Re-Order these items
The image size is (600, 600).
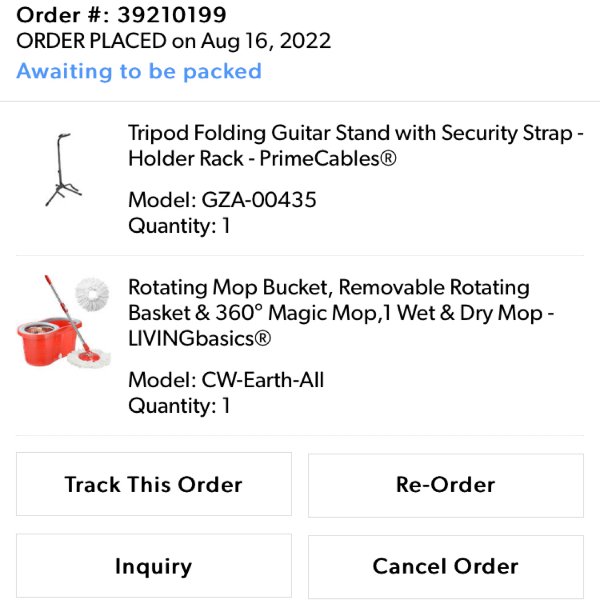tap(445, 485)
